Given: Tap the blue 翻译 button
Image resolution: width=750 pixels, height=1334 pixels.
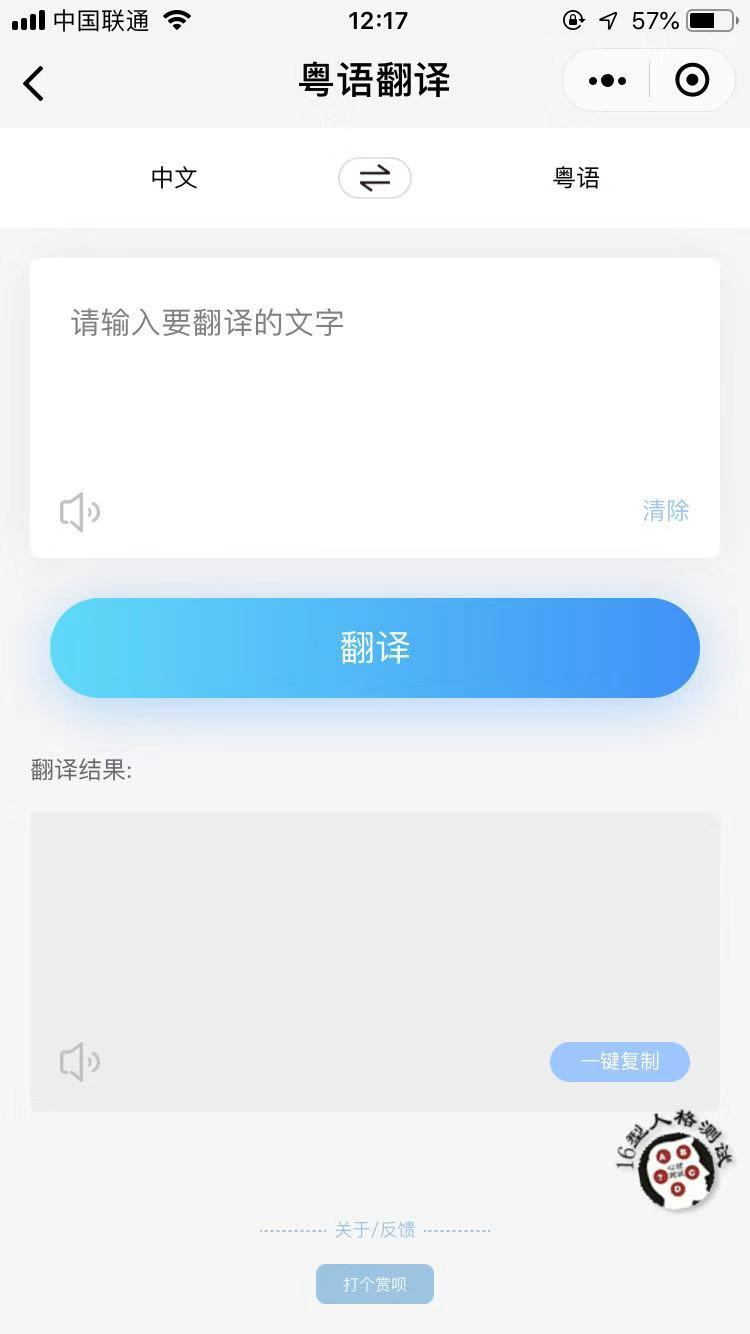Looking at the screenshot, I should tap(375, 648).
